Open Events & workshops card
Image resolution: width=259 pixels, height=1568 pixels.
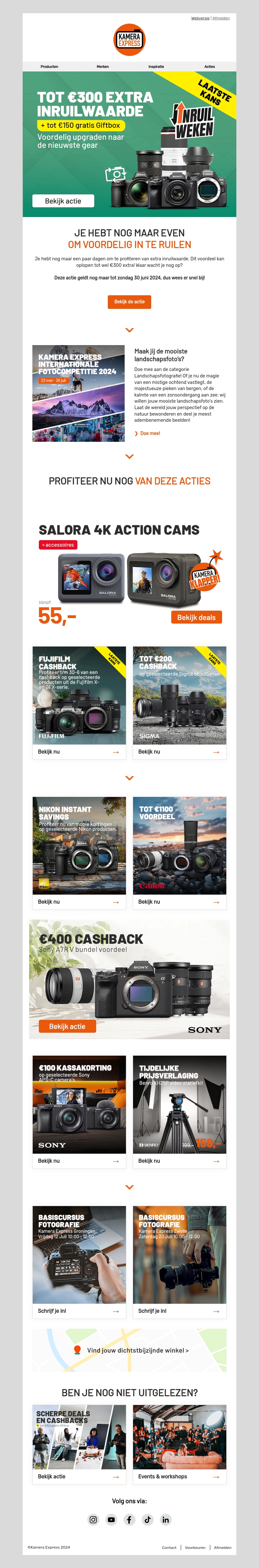179,1476
